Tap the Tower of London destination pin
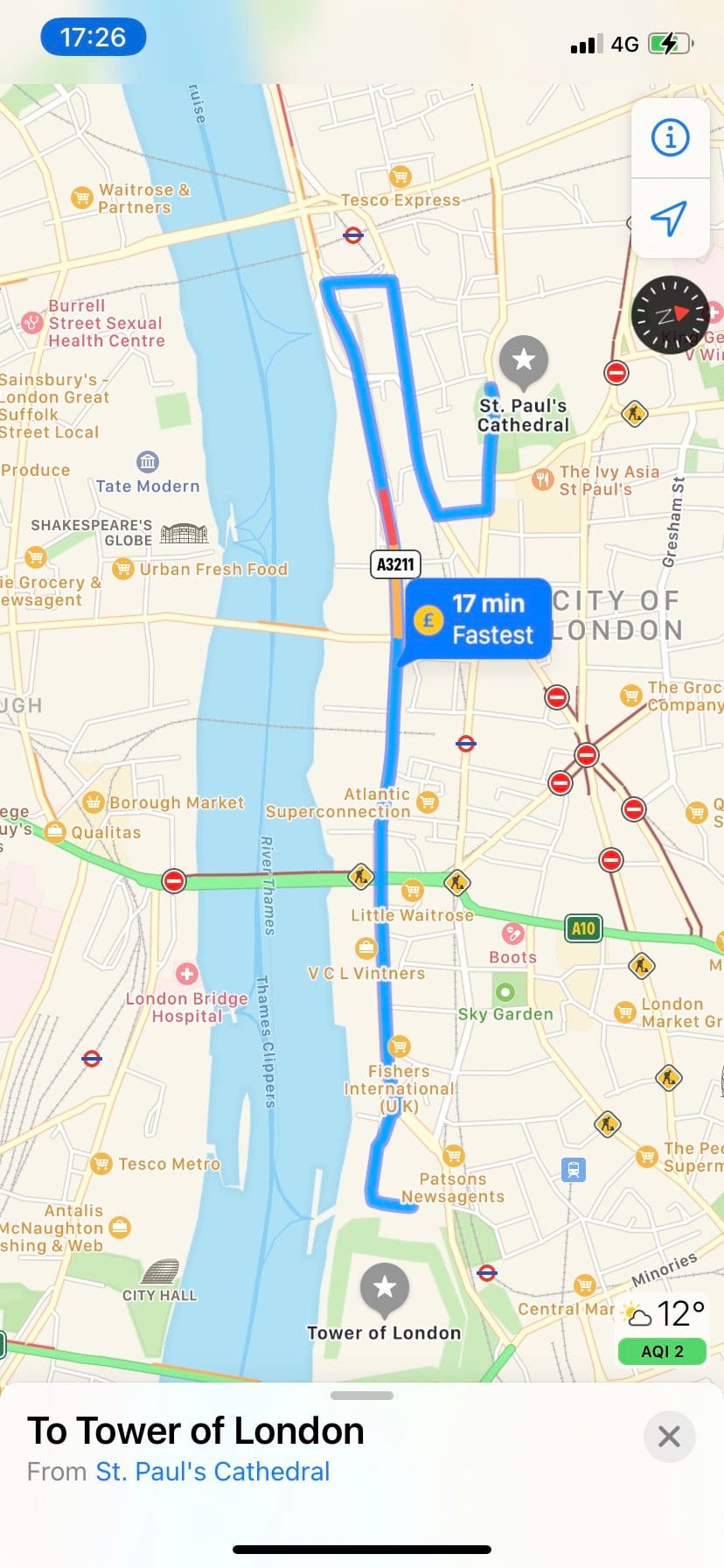The image size is (724, 1568). tap(384, 1288)
